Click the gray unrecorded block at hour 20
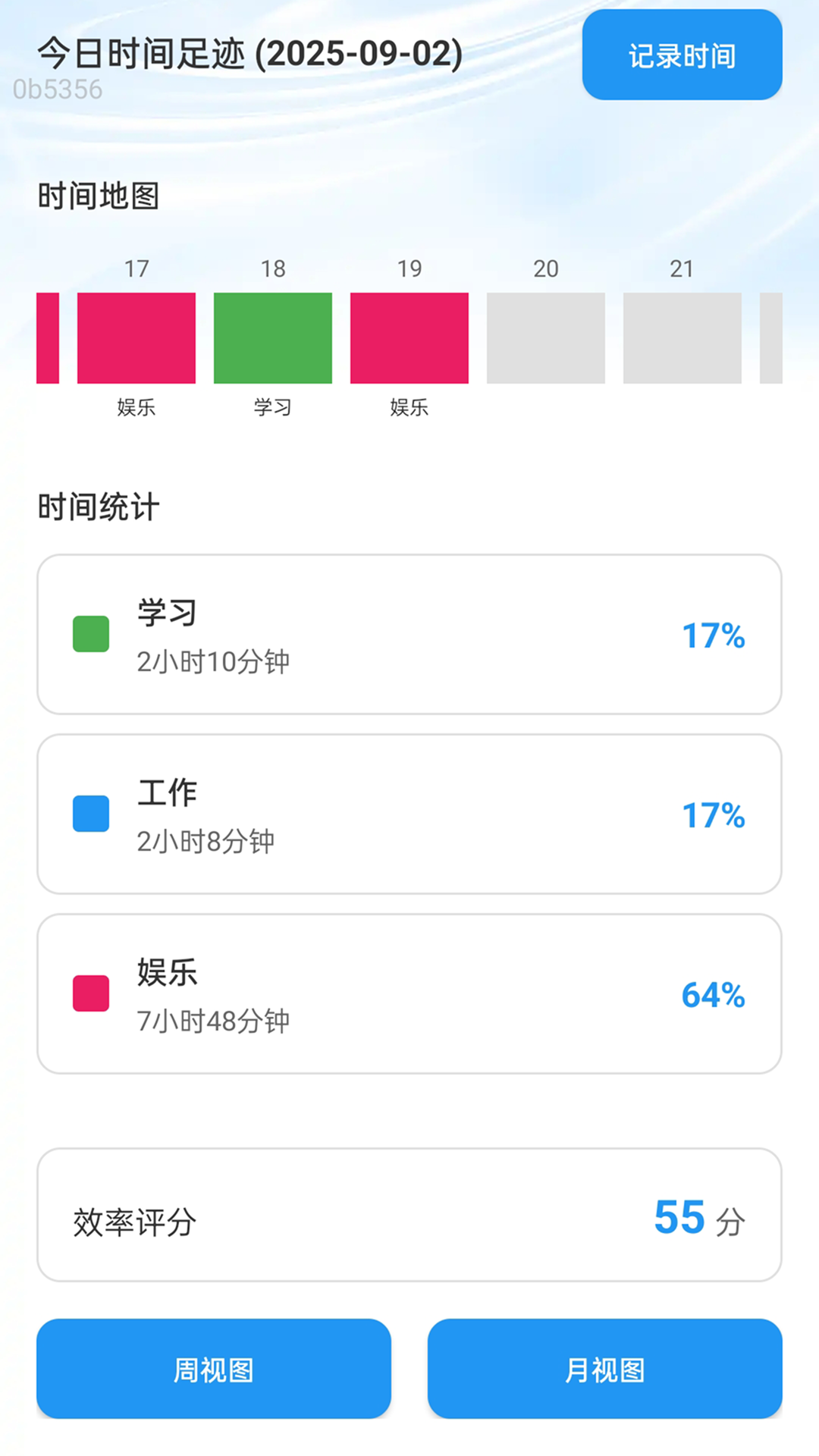Image resolution: width=819 pixels, height=1456 pixels. tap(545, 337)
